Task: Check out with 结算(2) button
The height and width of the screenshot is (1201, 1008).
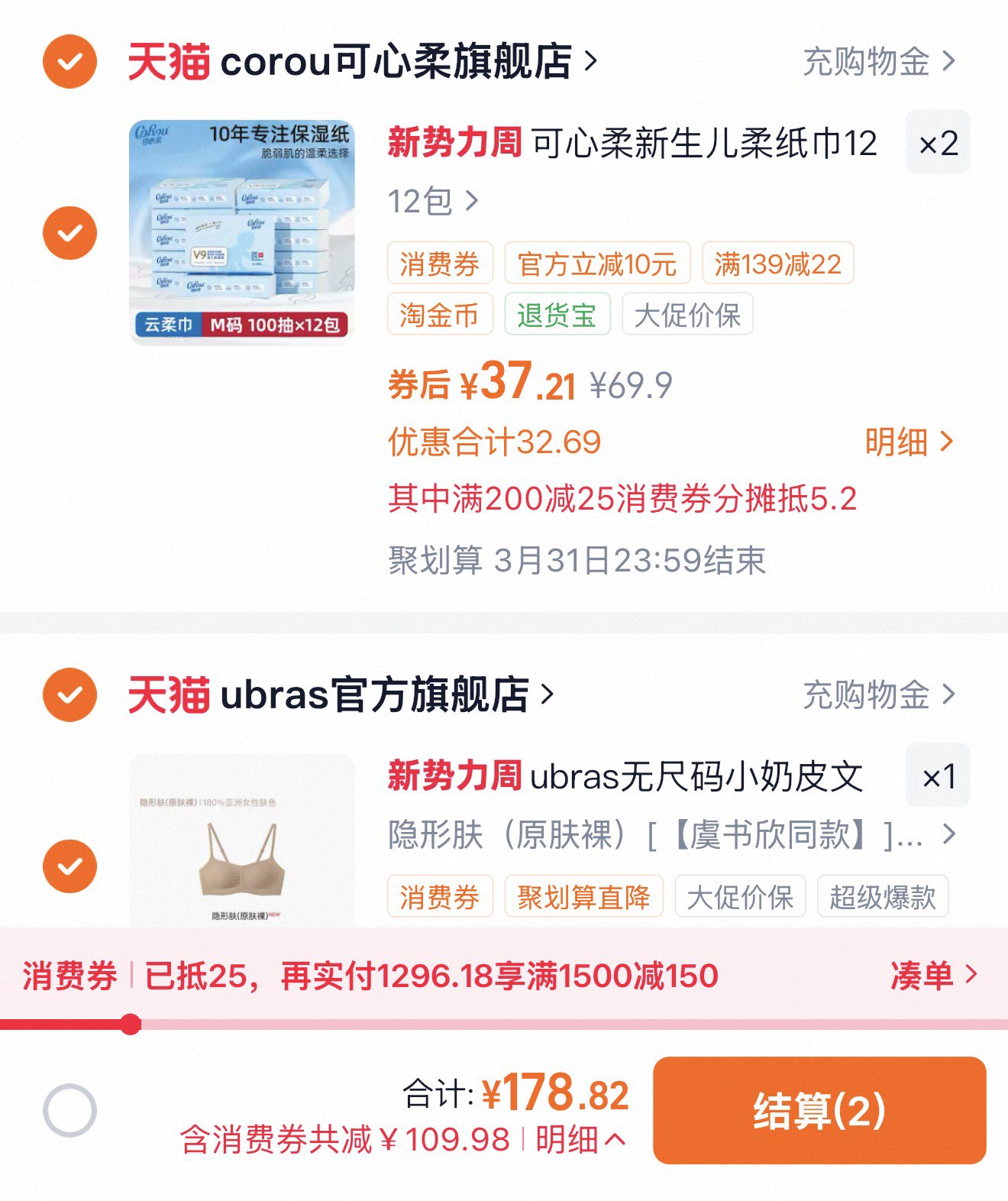Action: (819, 1110)
